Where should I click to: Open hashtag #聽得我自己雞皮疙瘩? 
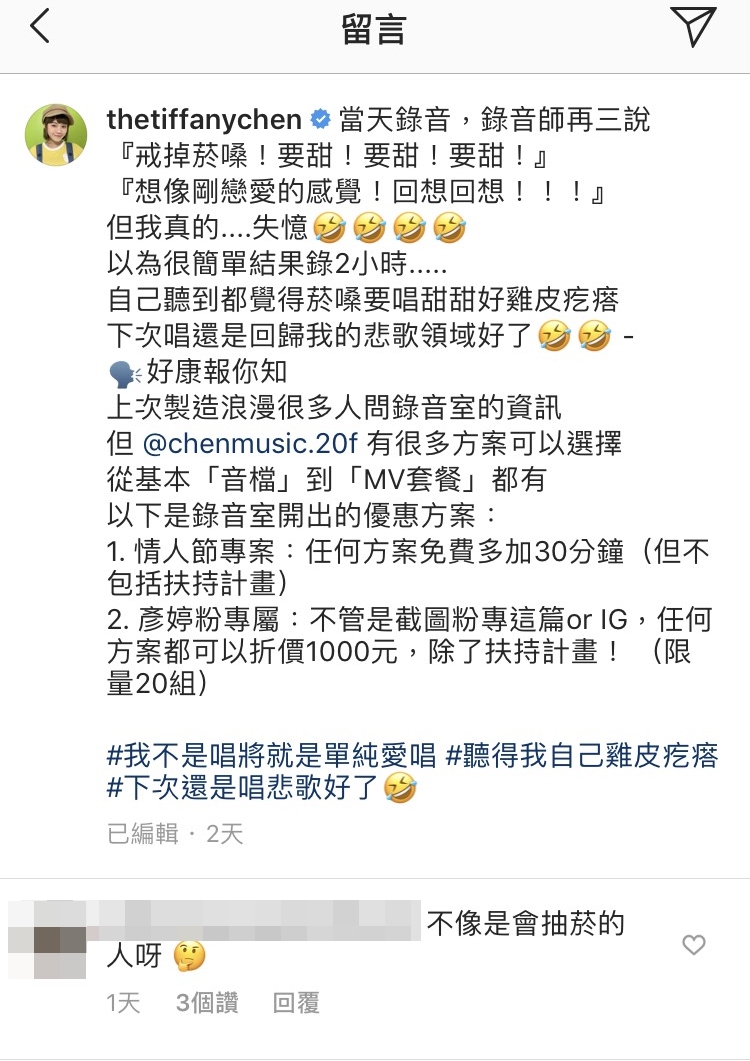pyautogui.click(x=582, y=755)
